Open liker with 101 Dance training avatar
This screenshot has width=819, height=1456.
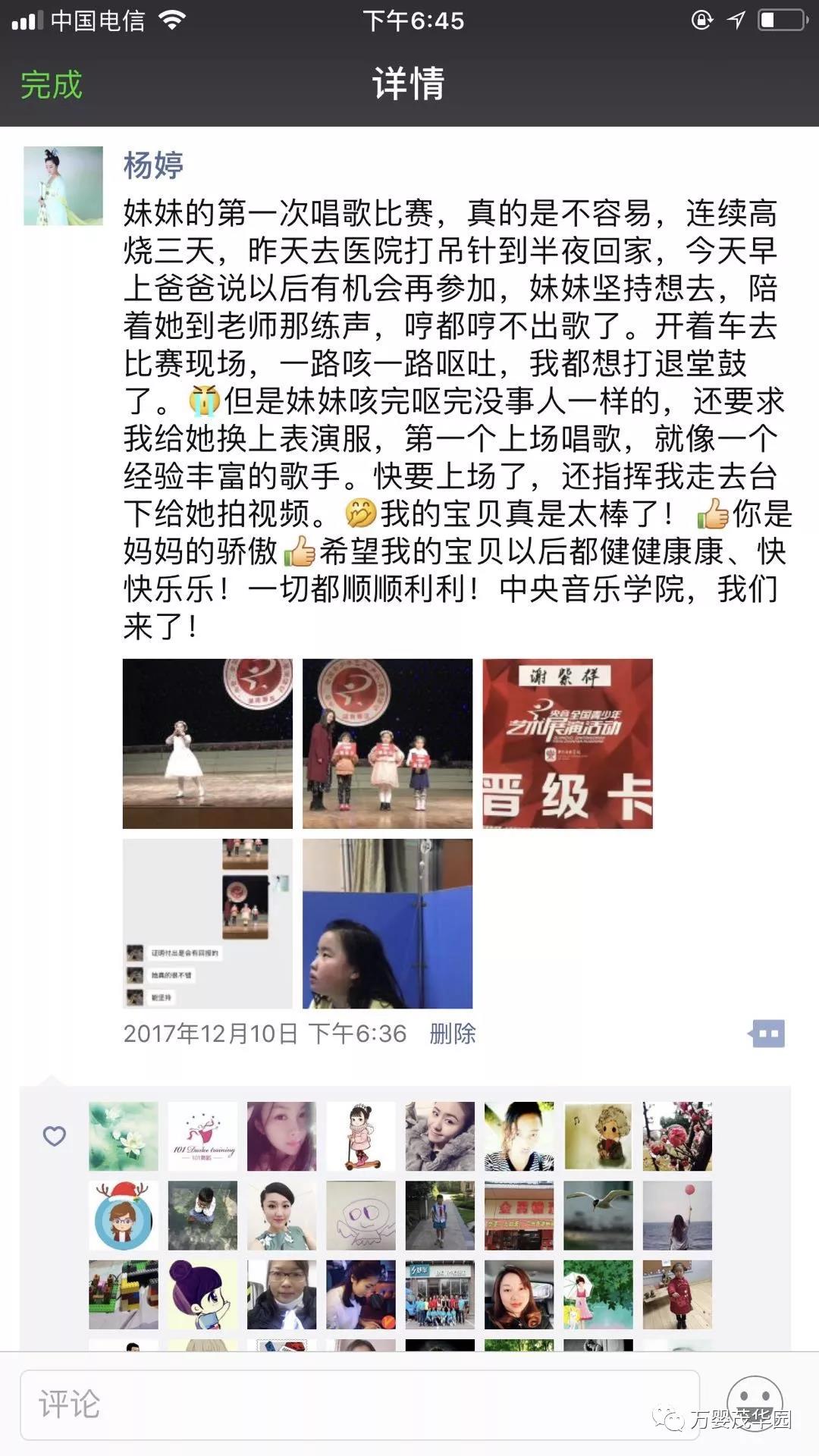(x=202, y=1136)
